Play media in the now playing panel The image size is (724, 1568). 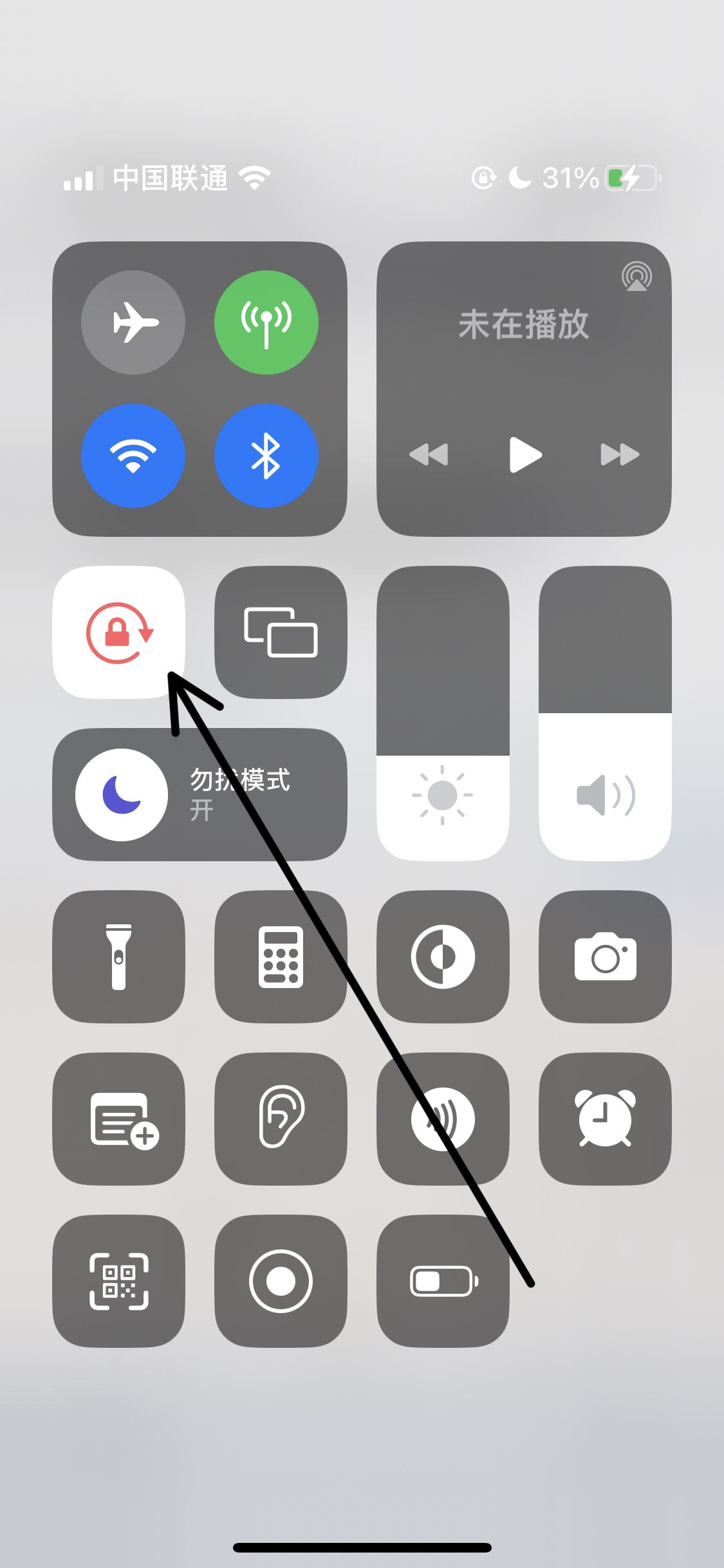pos(525,454)
